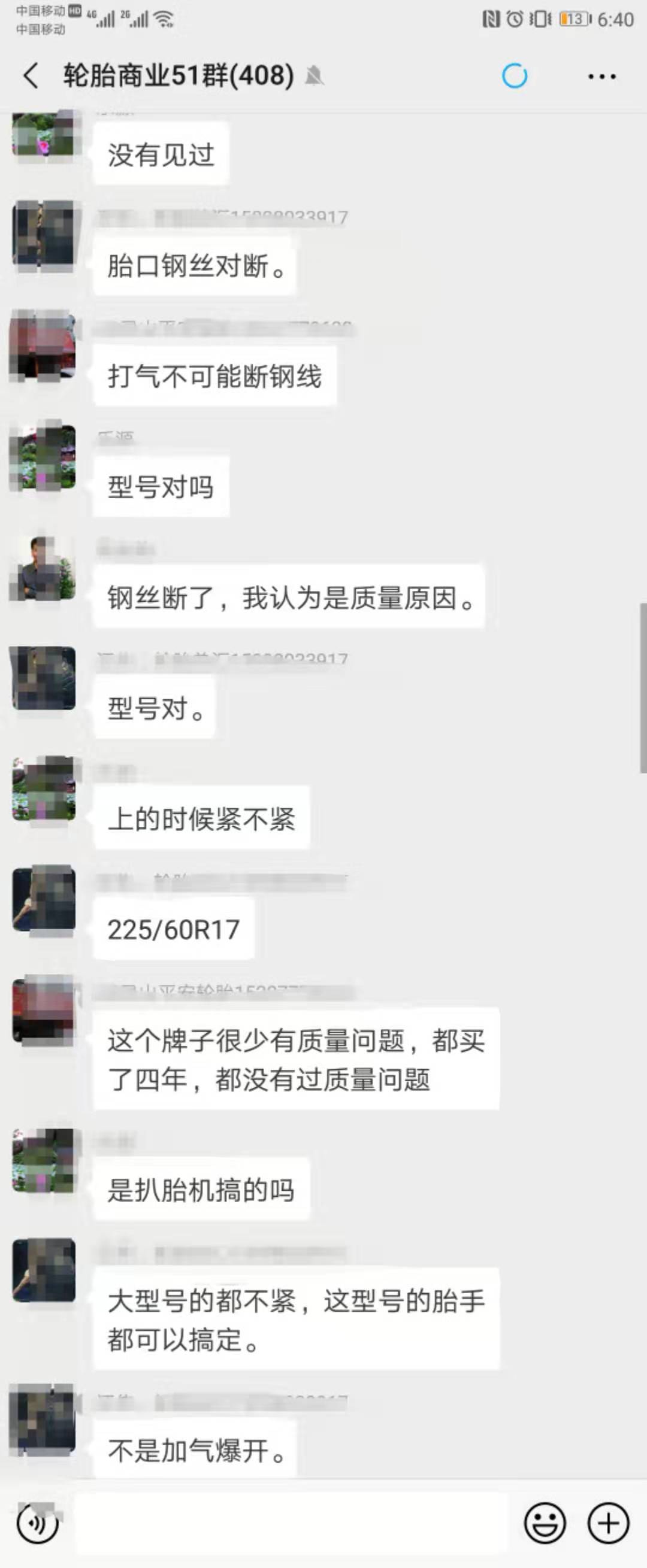Viewport: 647px width, 1568px height.
Task: Open avatar of sender of 没有见过
Action: click(44, 135)
